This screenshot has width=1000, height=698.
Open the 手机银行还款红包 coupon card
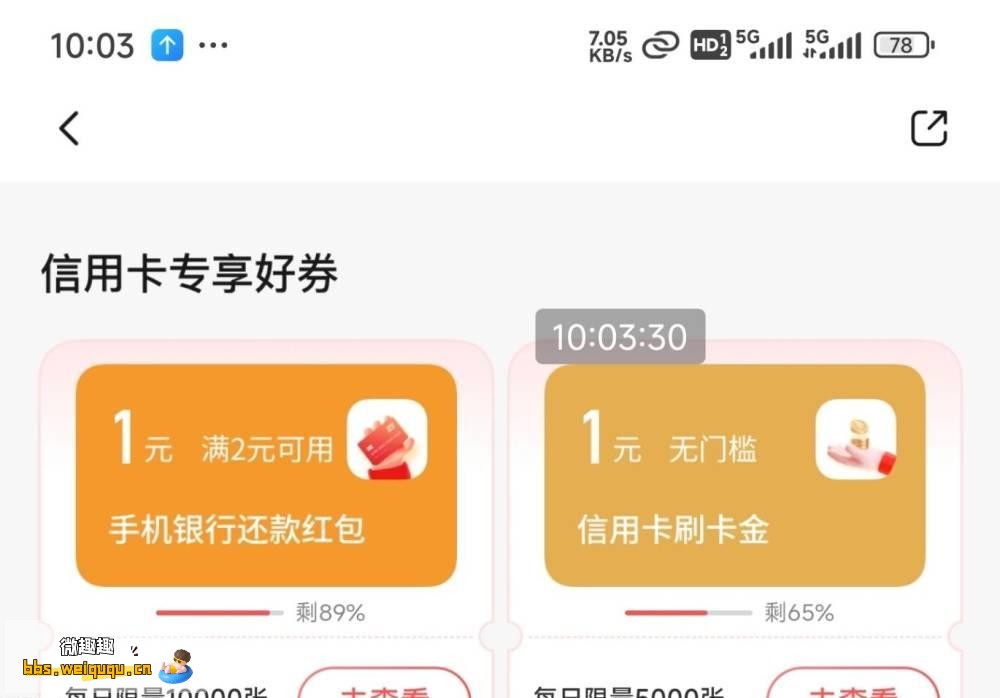(x=266, y=475)
